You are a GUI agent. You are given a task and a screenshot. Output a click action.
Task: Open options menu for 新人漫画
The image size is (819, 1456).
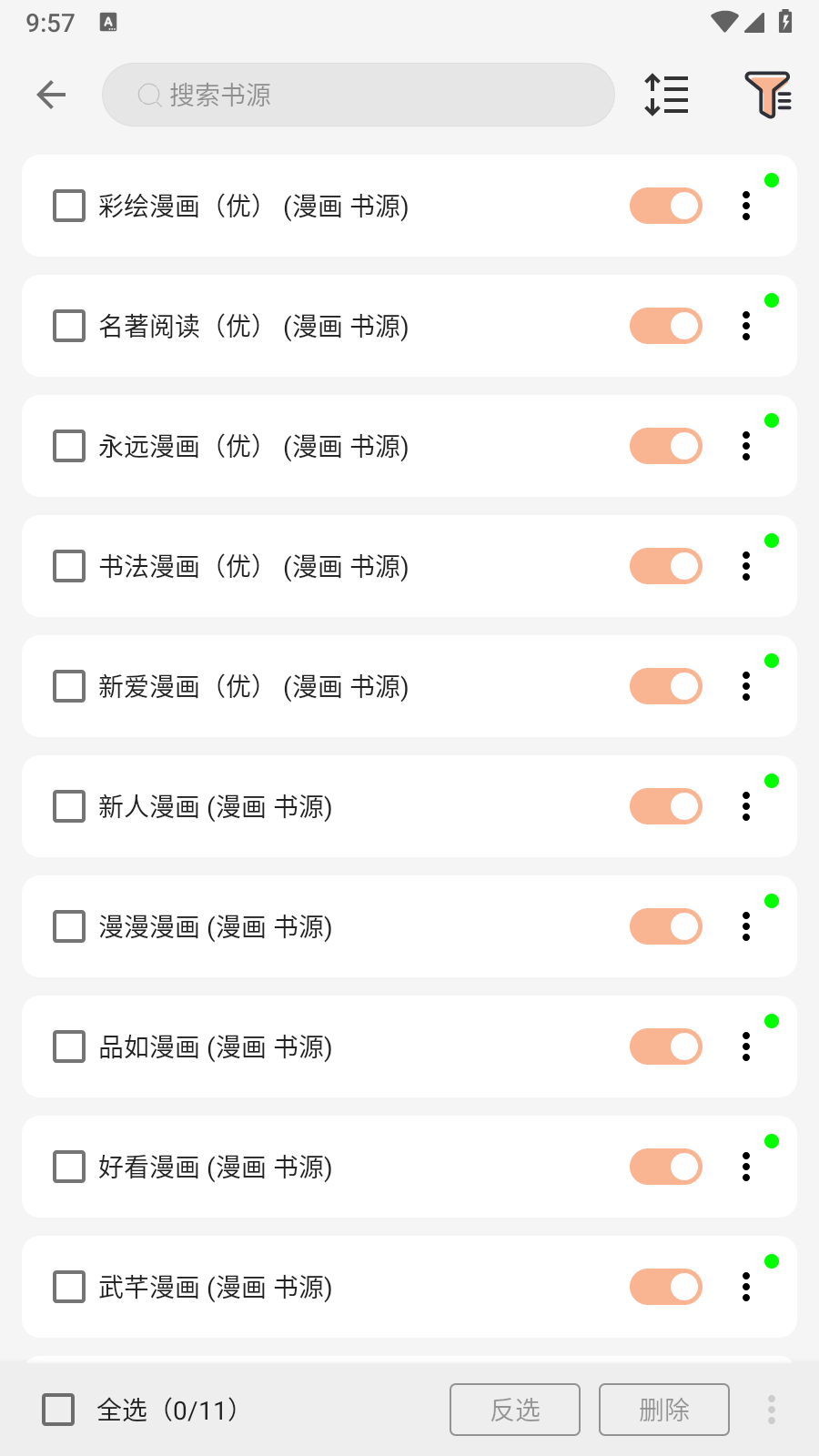pyautogui.click(x=745, y=806)
